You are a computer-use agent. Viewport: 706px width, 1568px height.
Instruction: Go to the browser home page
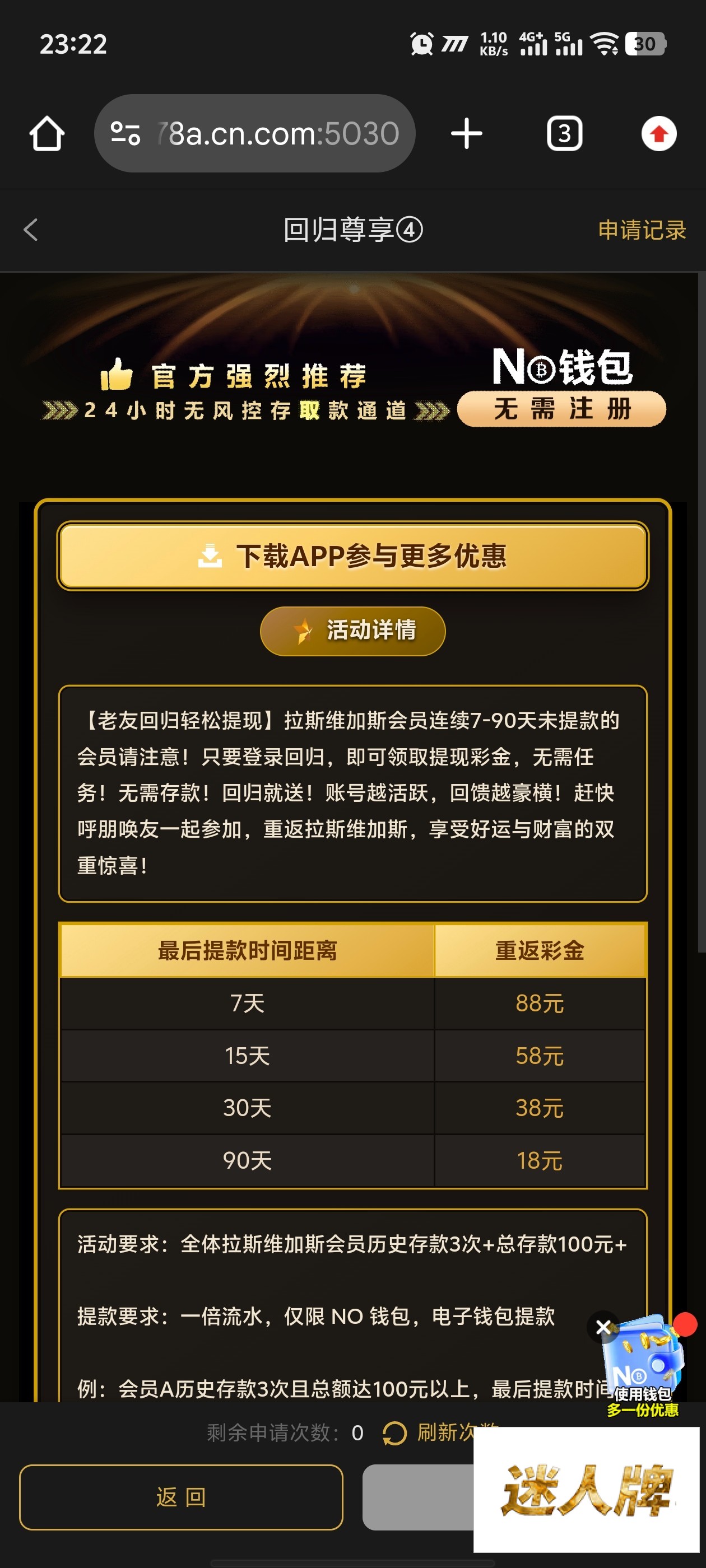pos(47,133)
